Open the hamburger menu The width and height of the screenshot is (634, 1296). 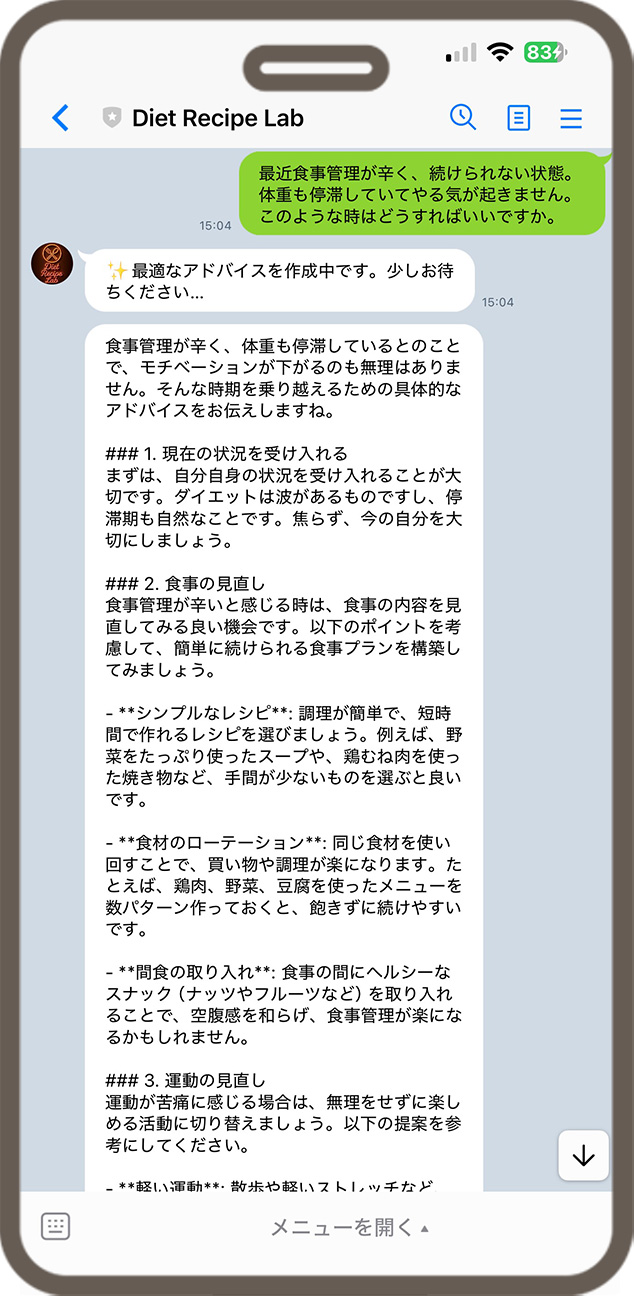(x=571, y=118)
